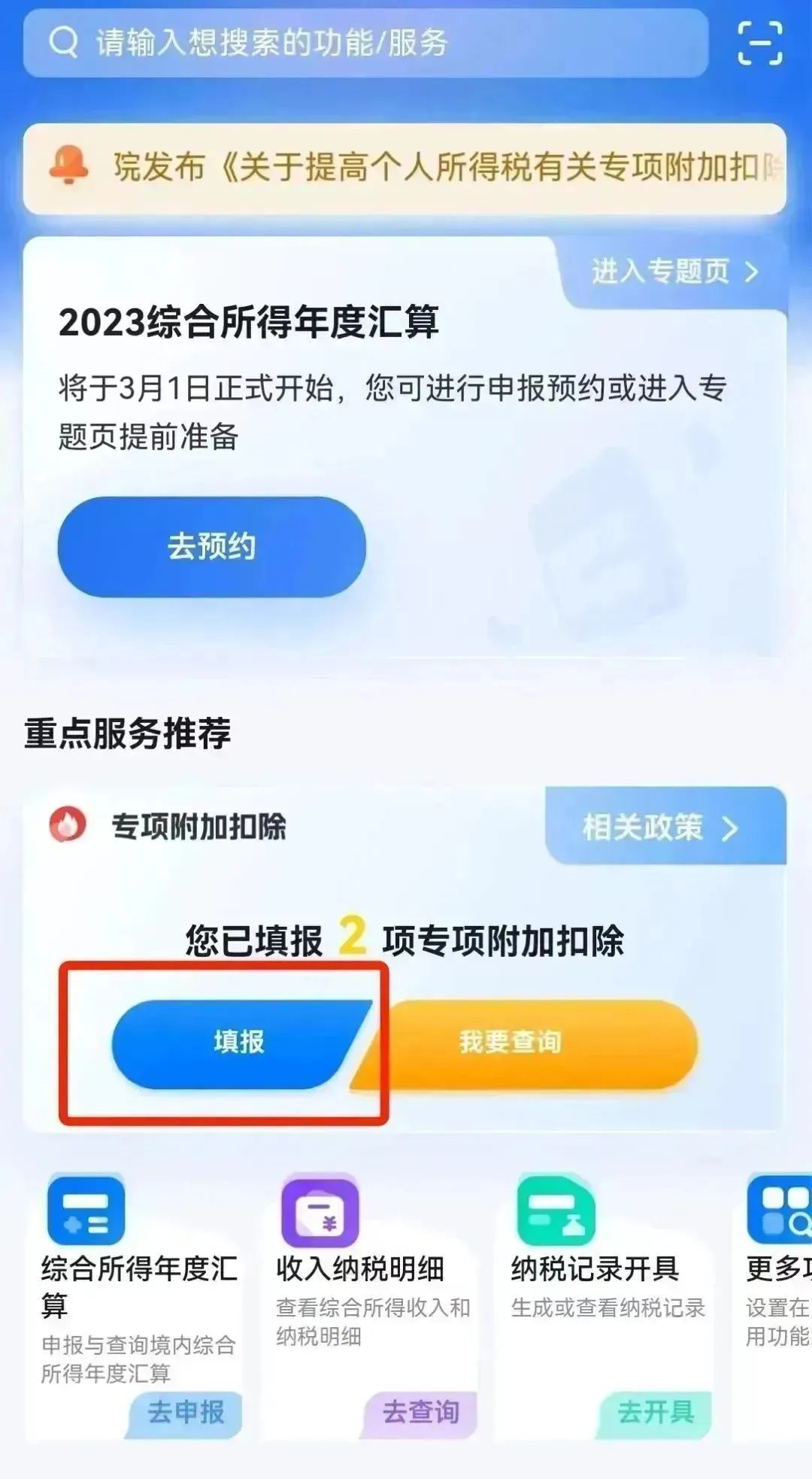The height and width of the screenshot is (1479, 812).
Task: Tap the search box for functions and services
Action: (366, 43)
